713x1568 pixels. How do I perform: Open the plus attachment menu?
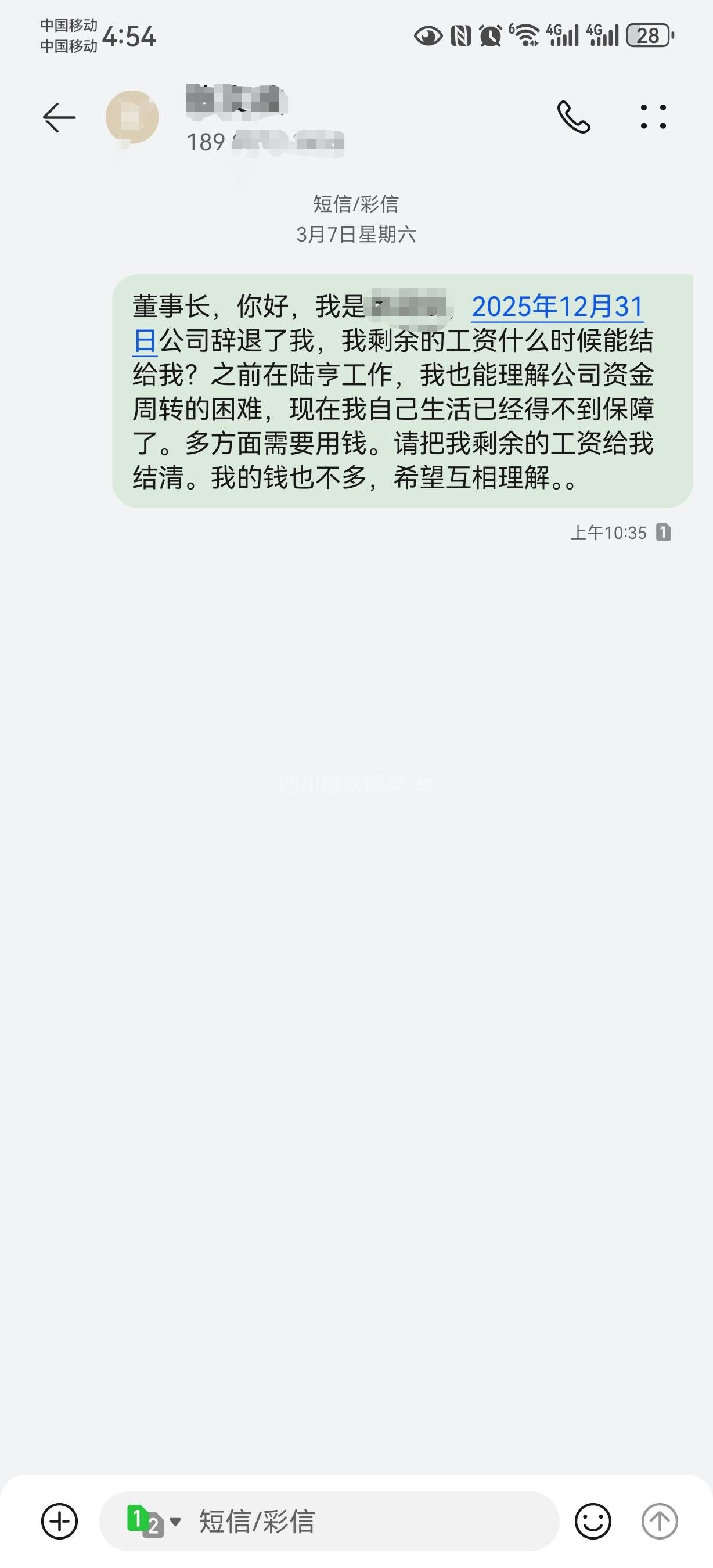59,1520
